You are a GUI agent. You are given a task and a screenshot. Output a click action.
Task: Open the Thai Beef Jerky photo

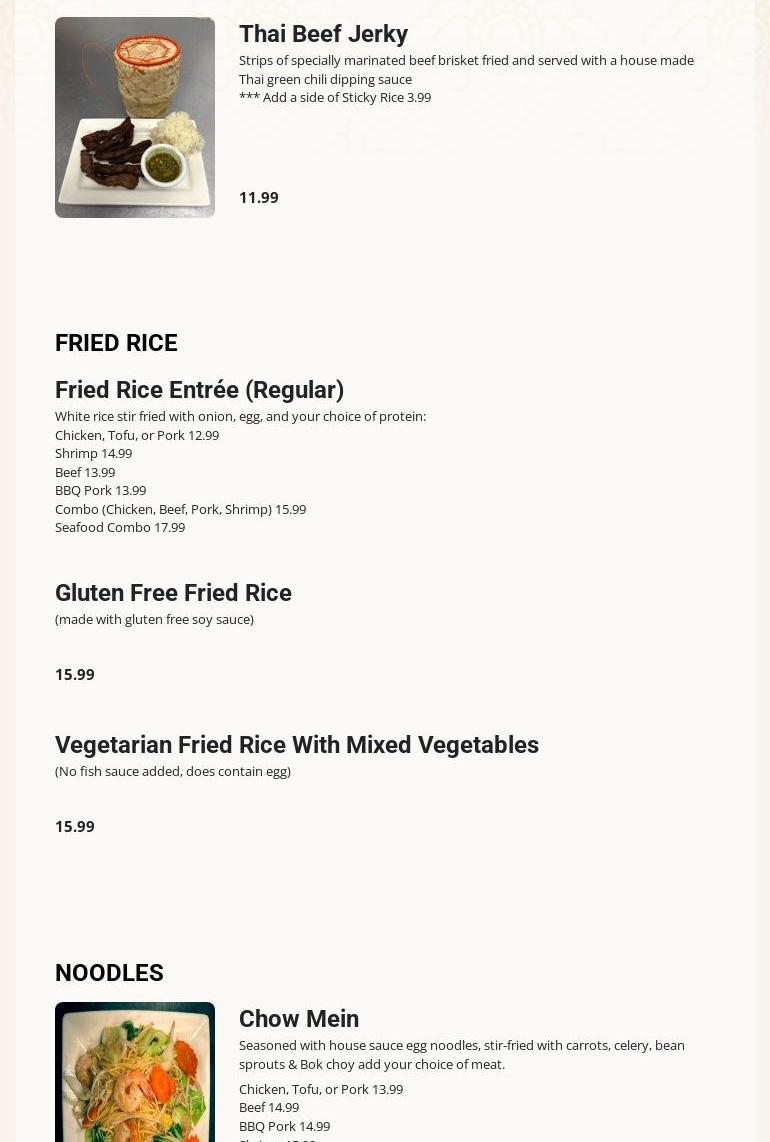pyautogui.click(x=135, y=117)
